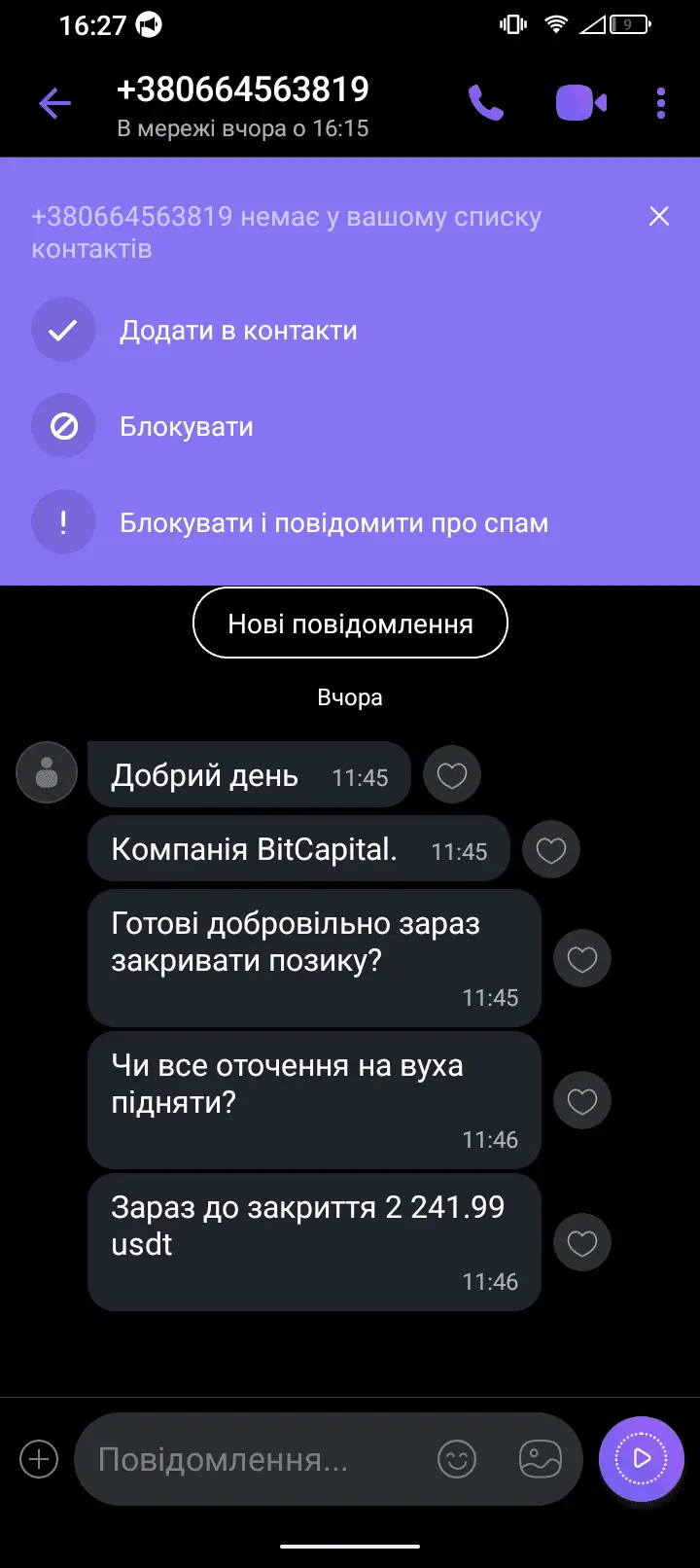The width and height of the screenshot is (700, 1568).
Task: Open the plus attachment menu
Action: (x=40, y=1459)
